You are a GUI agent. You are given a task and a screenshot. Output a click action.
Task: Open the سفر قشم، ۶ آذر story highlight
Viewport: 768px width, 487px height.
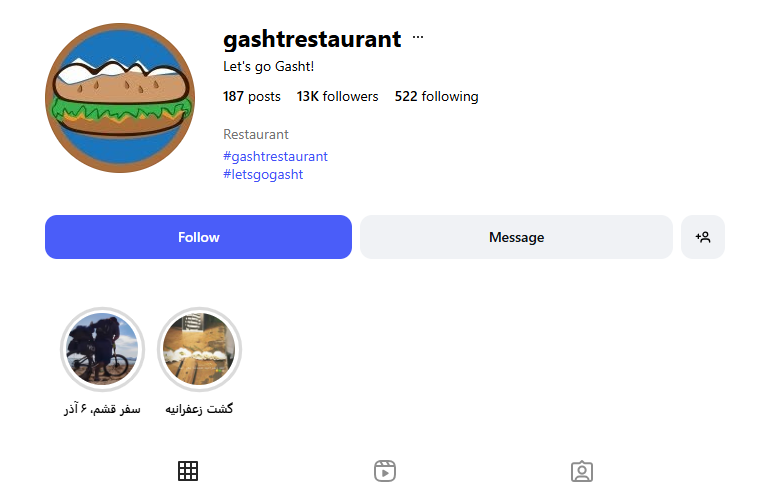tap(102, 349)
